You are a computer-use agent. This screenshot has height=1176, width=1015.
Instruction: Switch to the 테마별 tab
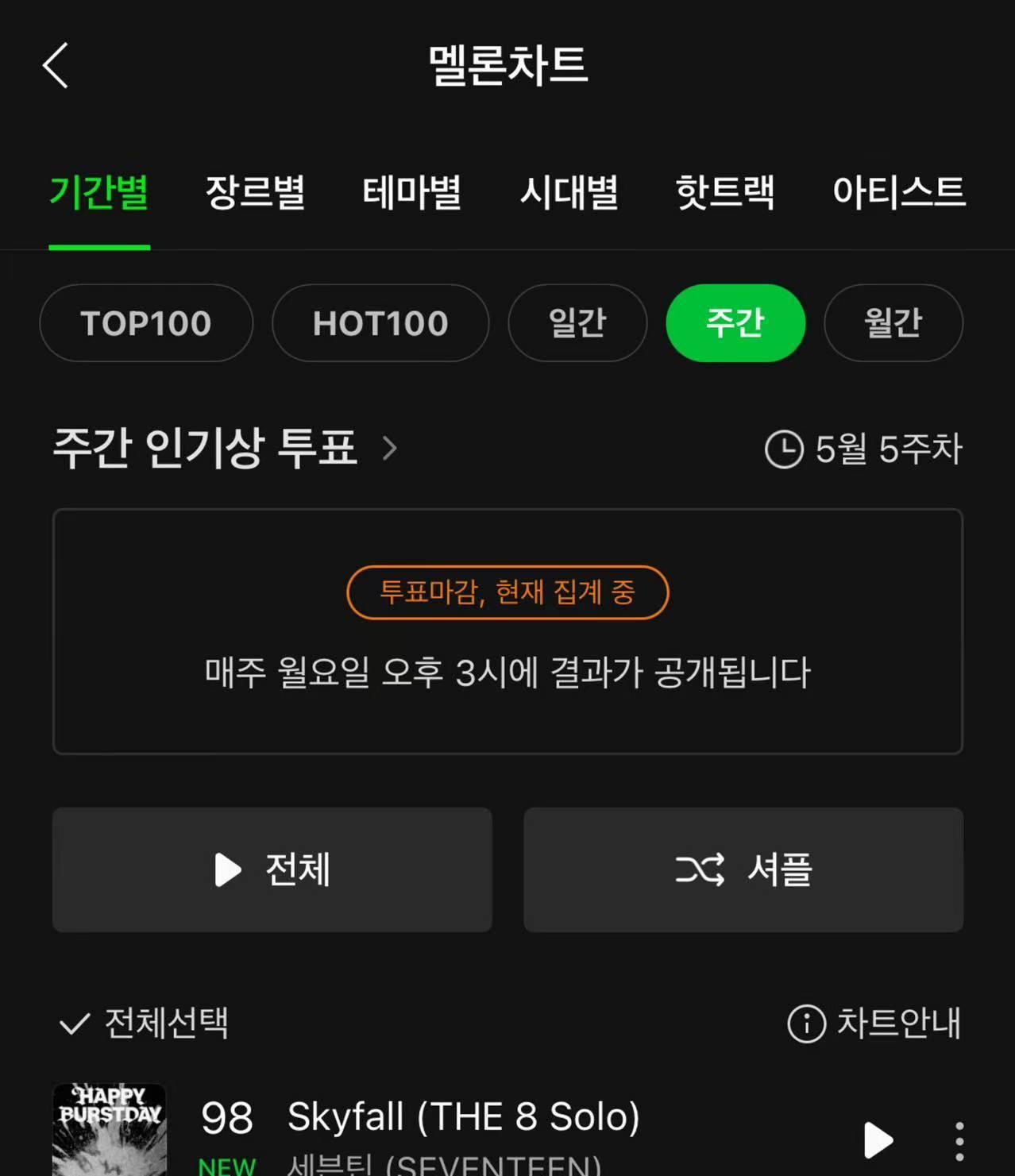click(x=411, y=192)
